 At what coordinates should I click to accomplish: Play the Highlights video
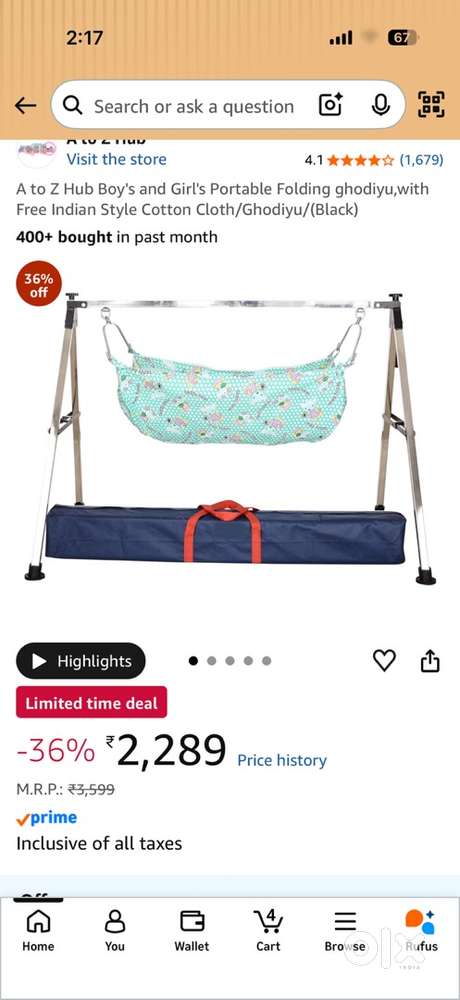tap(81, 661)
